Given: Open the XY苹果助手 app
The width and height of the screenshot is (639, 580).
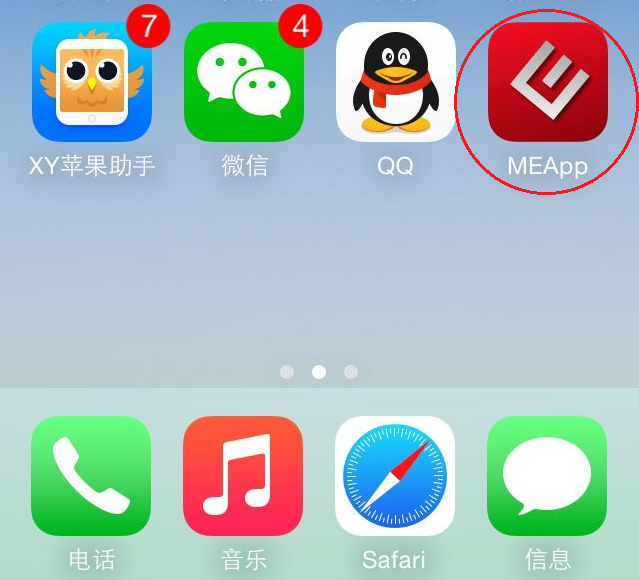Looking at the screenshot, I should click(92, 82).
